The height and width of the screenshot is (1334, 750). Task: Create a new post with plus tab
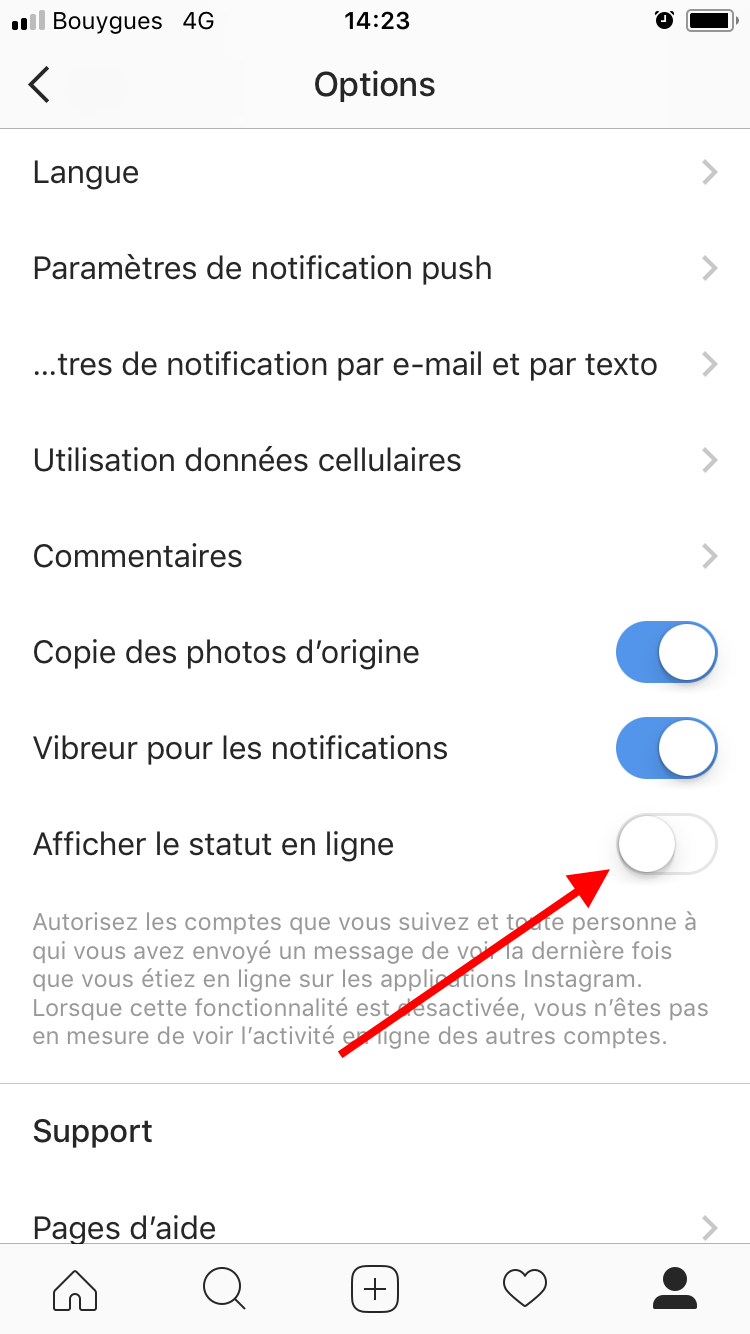tap(375, 1288)
